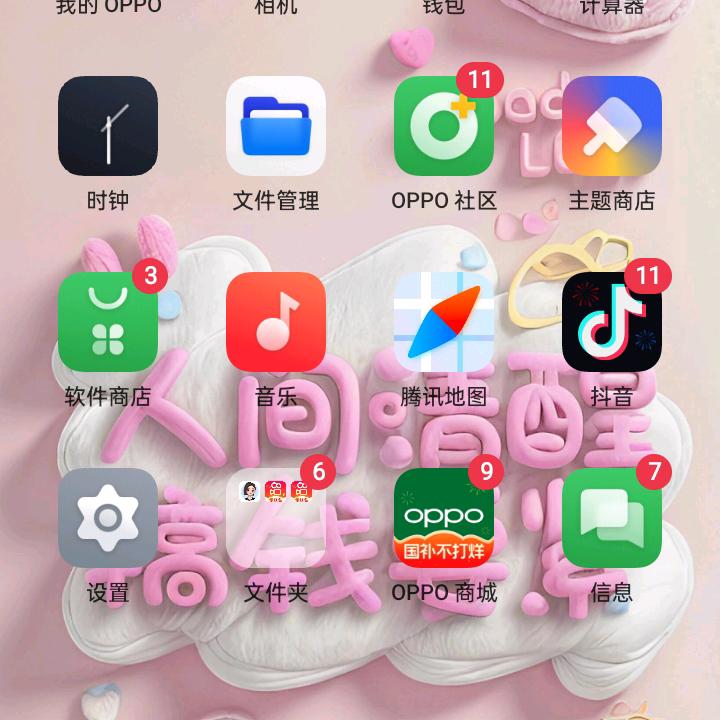The width and height of the screenshot is (720, 720).
Task: Open 腾讯地图 maps
Action: coord(444,322)
